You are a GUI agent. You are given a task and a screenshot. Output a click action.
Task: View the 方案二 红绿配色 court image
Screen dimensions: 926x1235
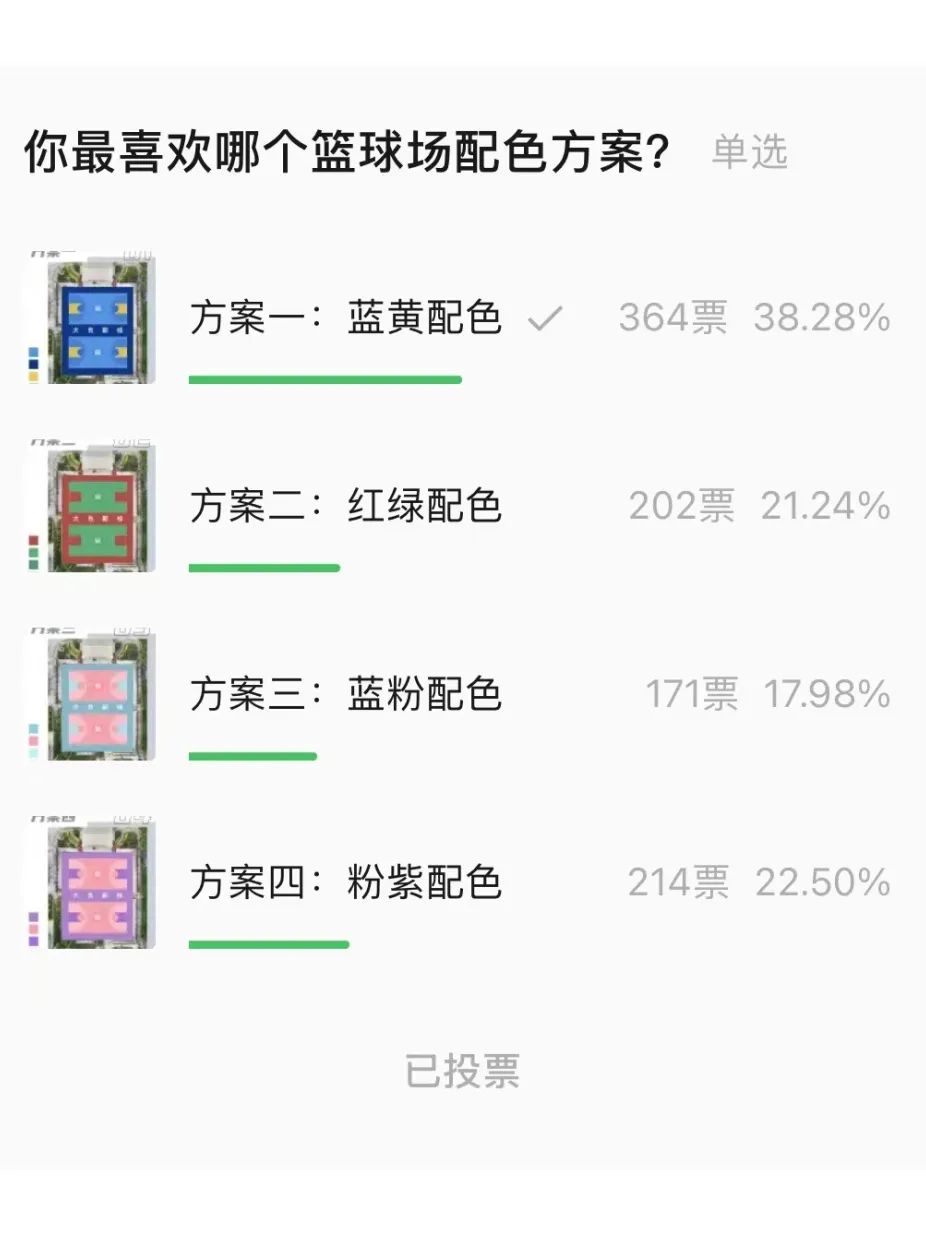(90, 507)
